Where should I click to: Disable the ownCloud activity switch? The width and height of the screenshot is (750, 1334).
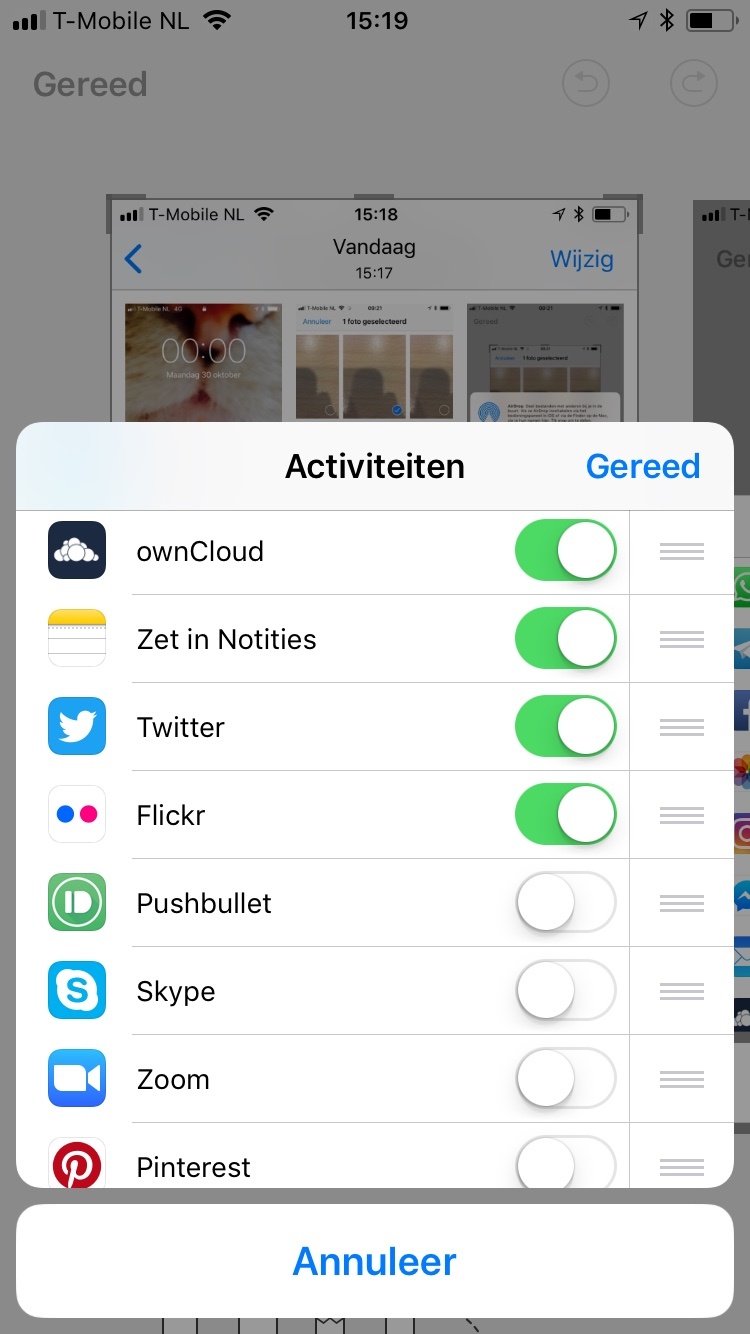point(565,550)
